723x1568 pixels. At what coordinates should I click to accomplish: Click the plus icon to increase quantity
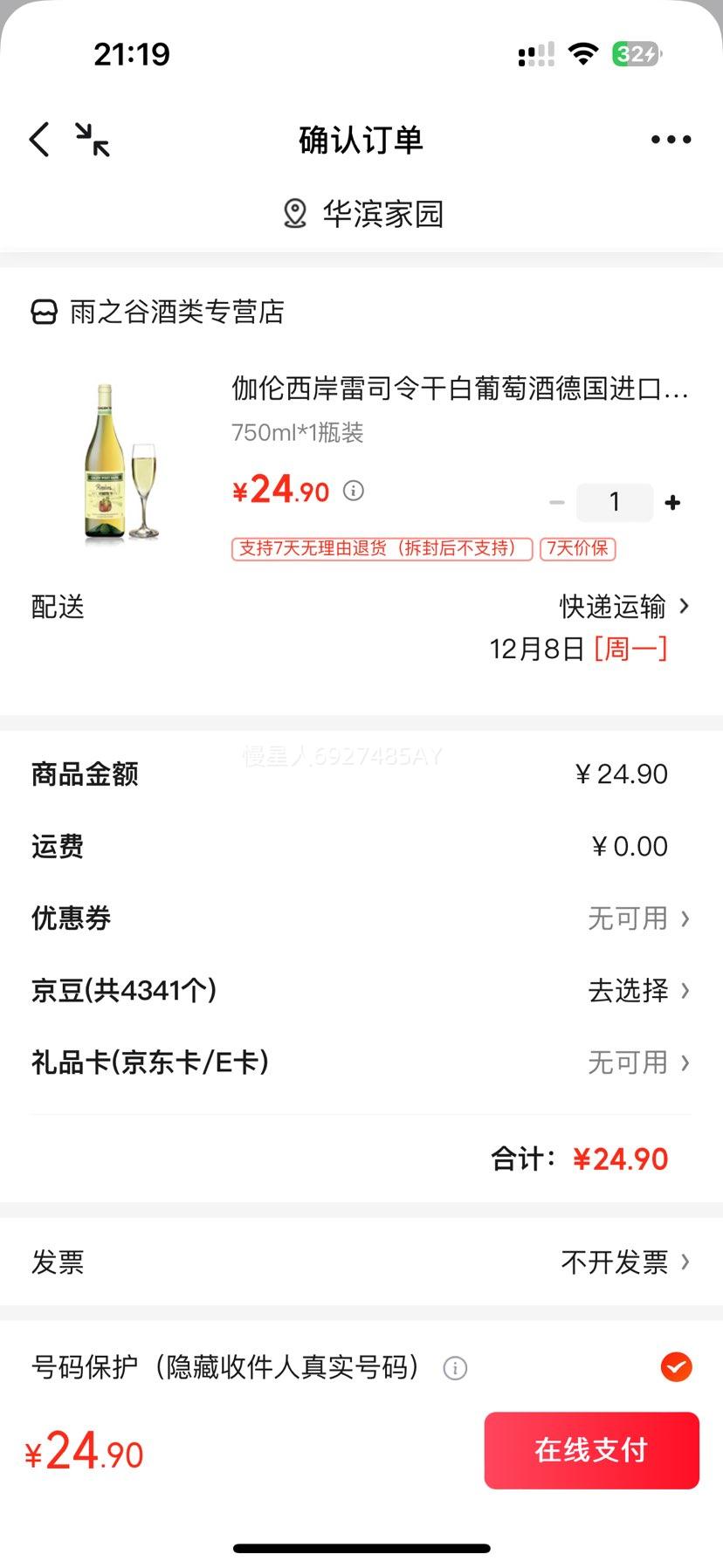(x=672, y=502)
